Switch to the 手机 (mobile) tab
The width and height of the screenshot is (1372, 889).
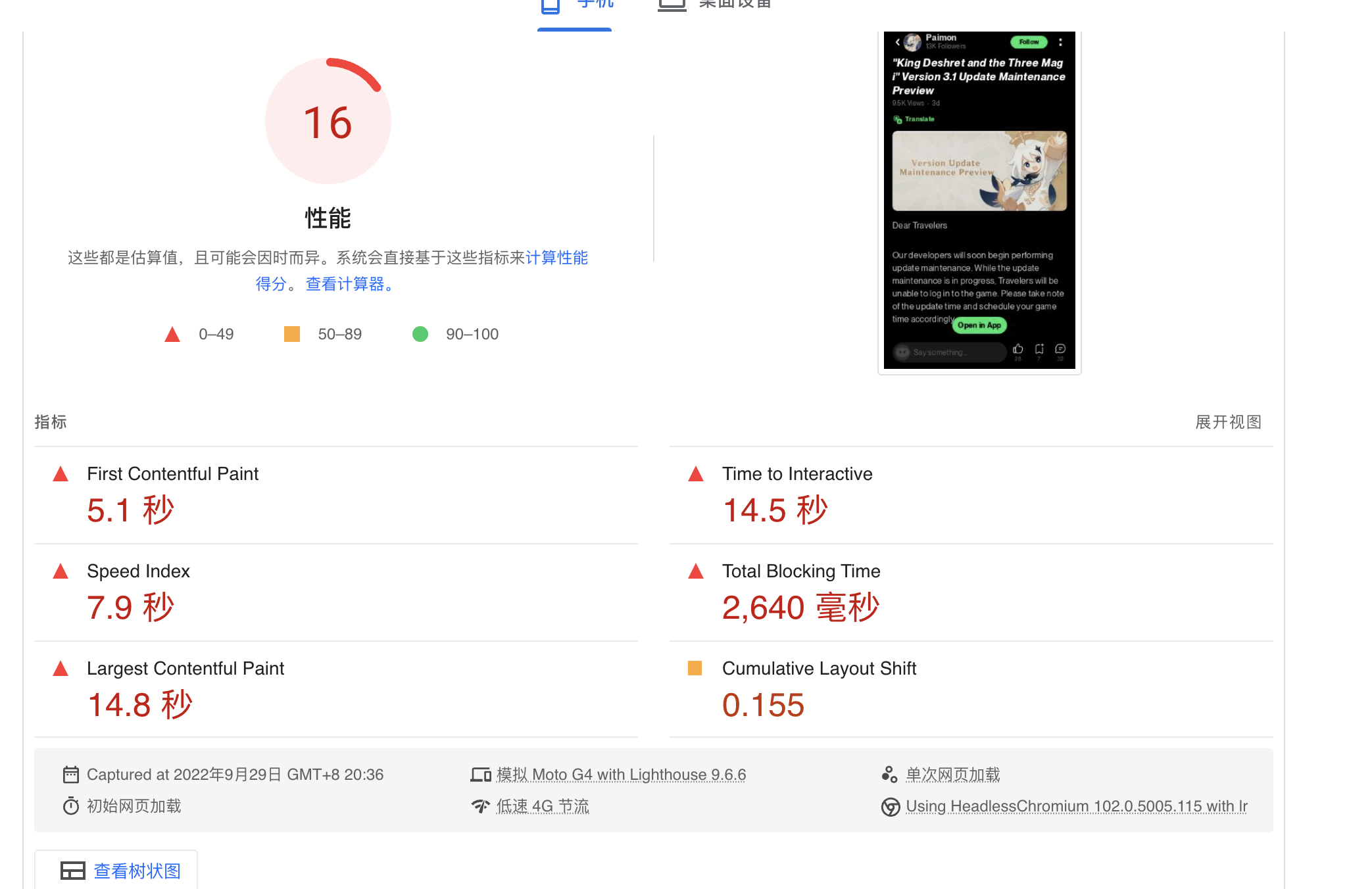(x=576, y=5)
